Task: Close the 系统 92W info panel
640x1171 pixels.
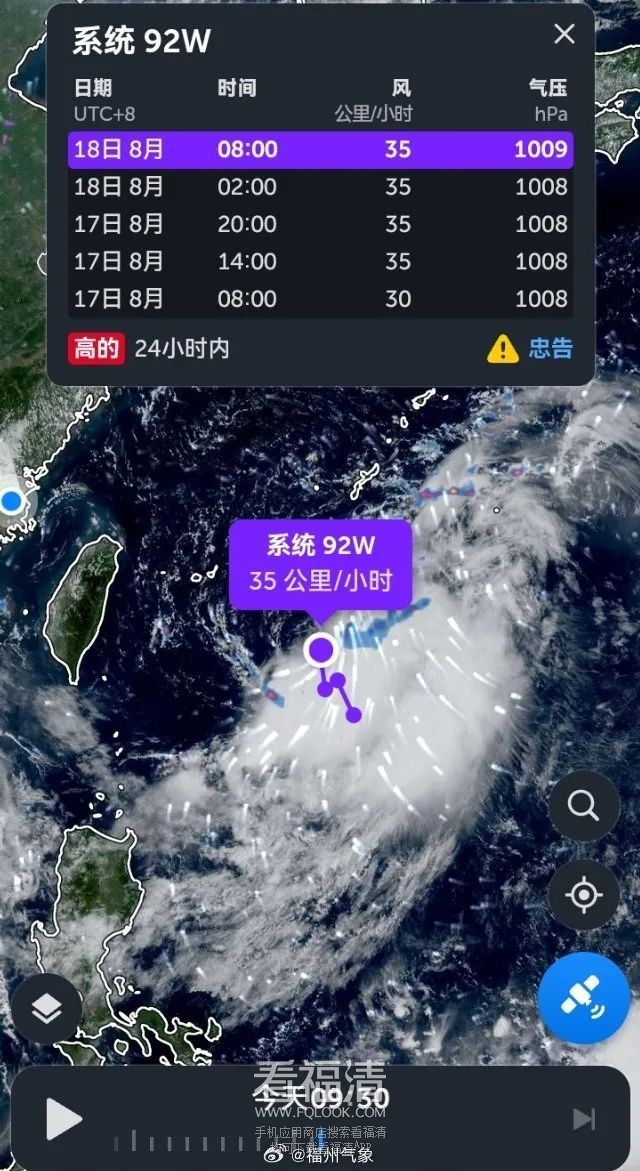Action: point(564,35)
